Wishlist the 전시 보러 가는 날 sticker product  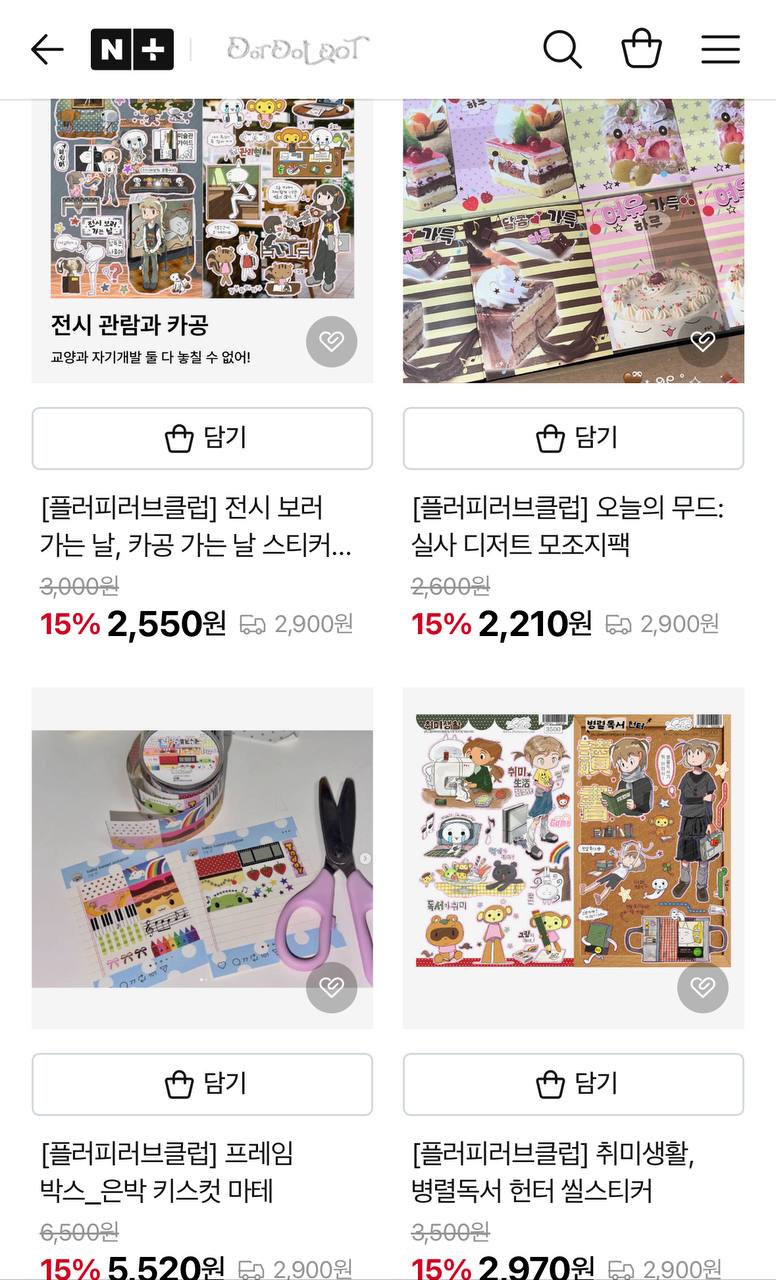[331, 343]
